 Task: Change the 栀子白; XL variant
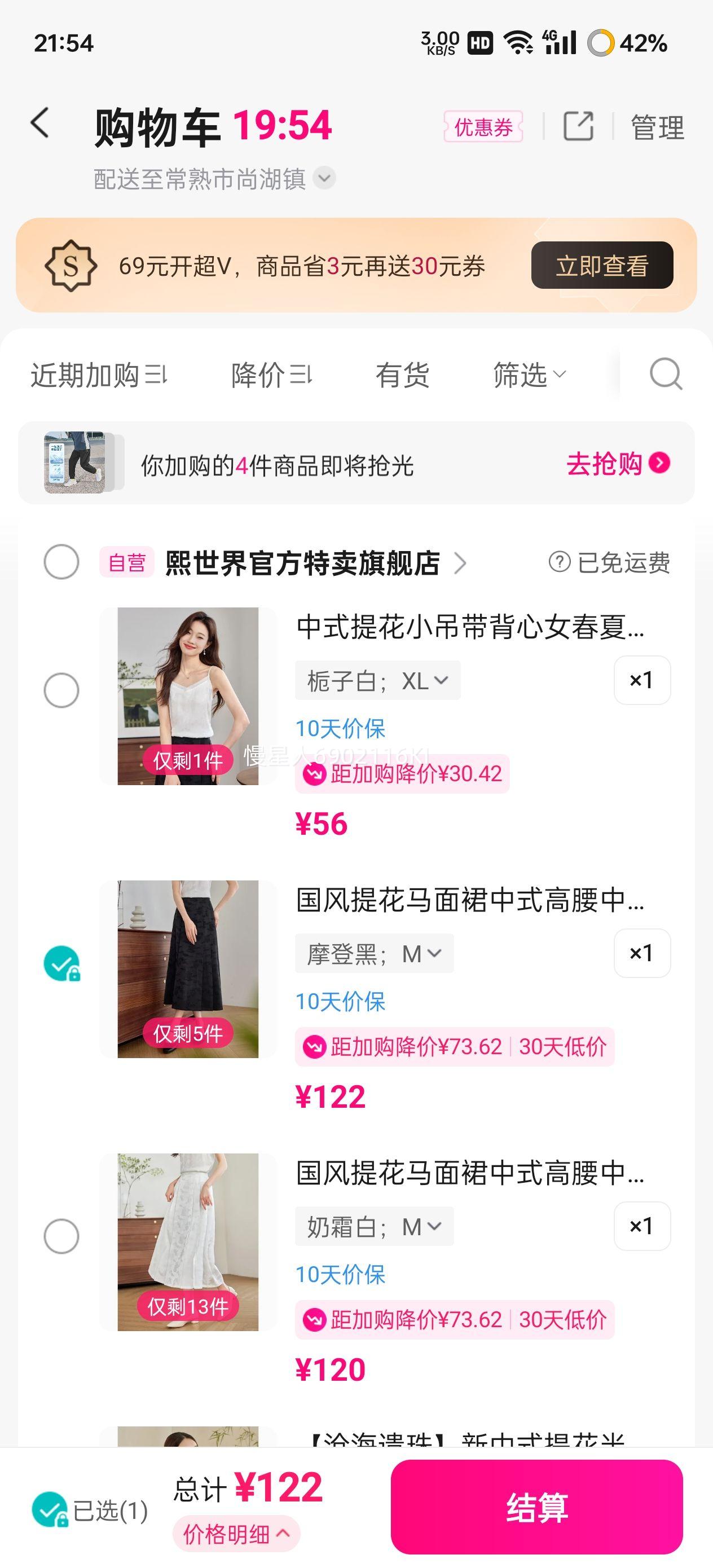(x=377, y=681)
